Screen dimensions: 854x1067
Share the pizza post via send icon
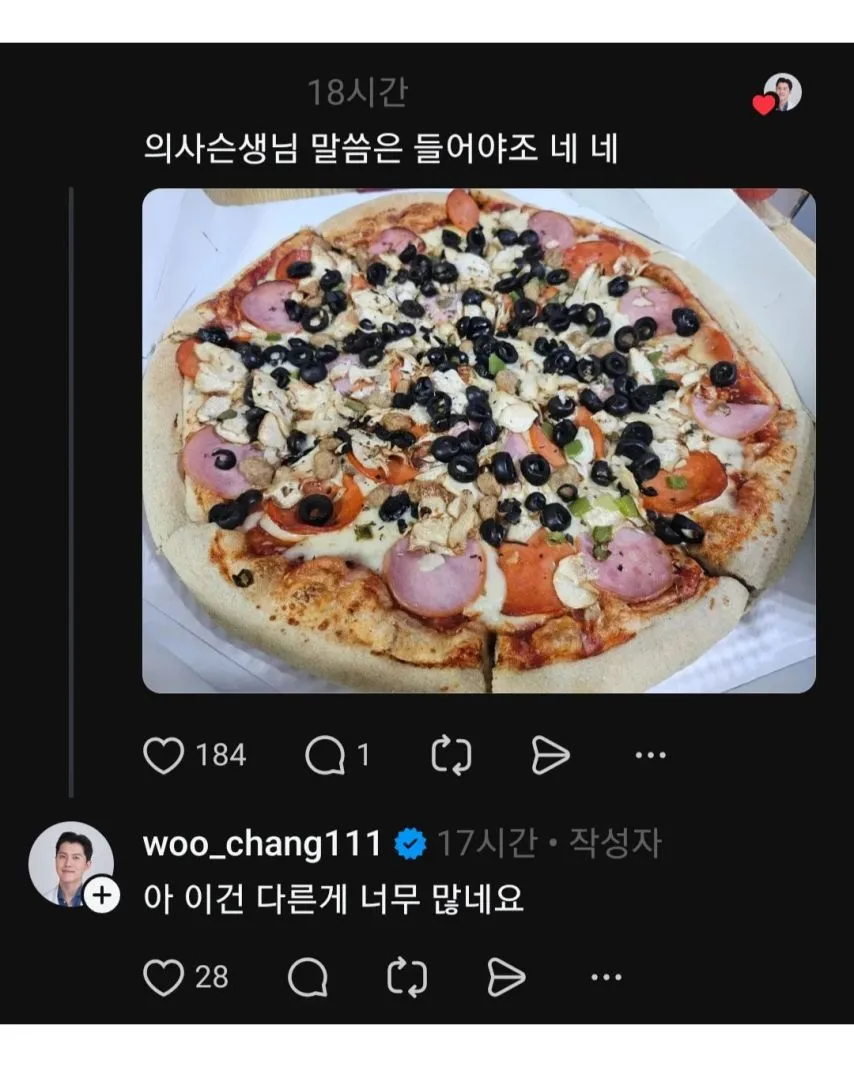click(x=550, y=755)
